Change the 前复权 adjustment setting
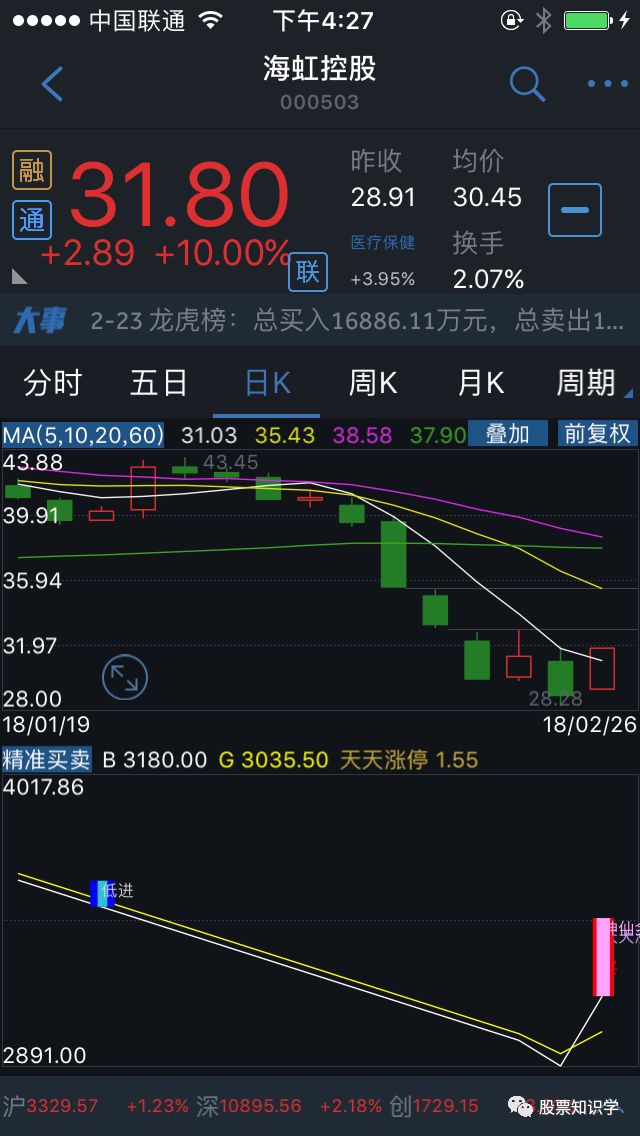This screenshot has width=640, height=1136. [x=597, y=434]
